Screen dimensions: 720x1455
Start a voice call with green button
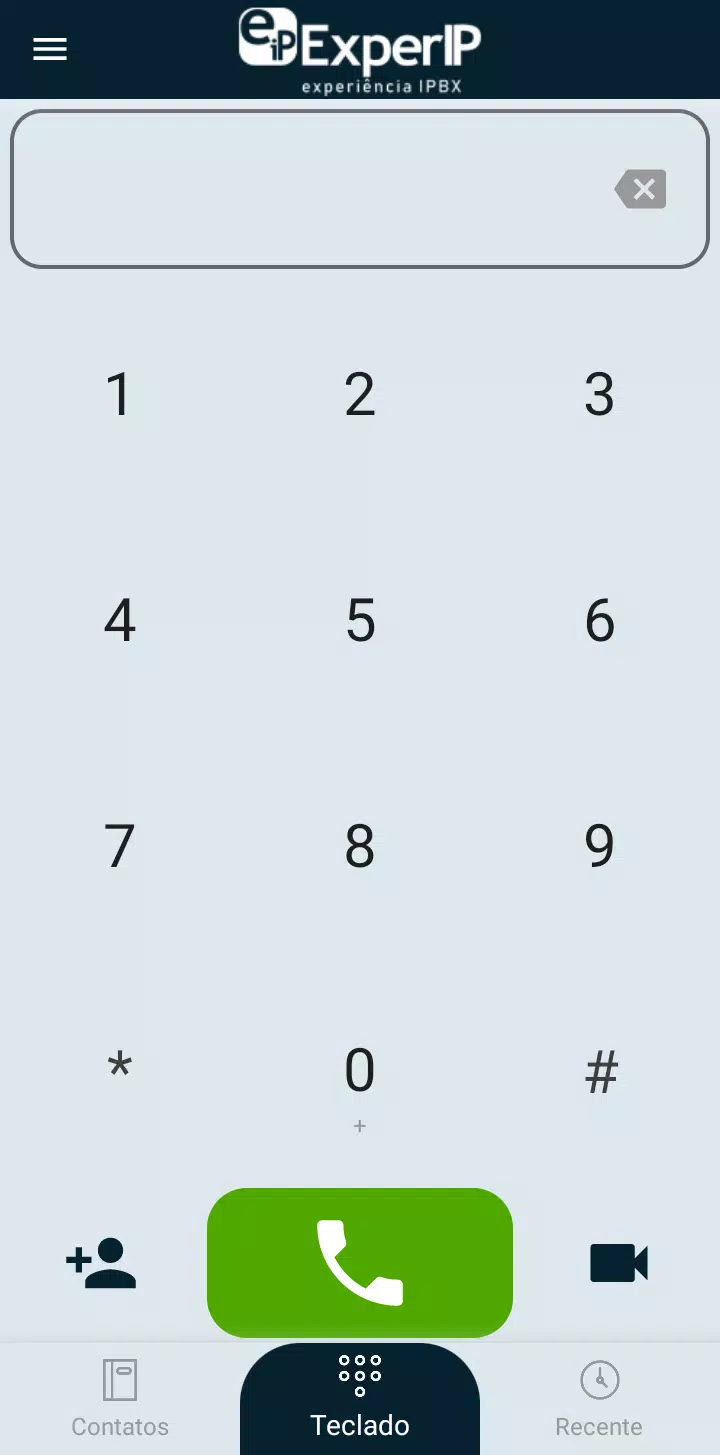coord(360,1263)
